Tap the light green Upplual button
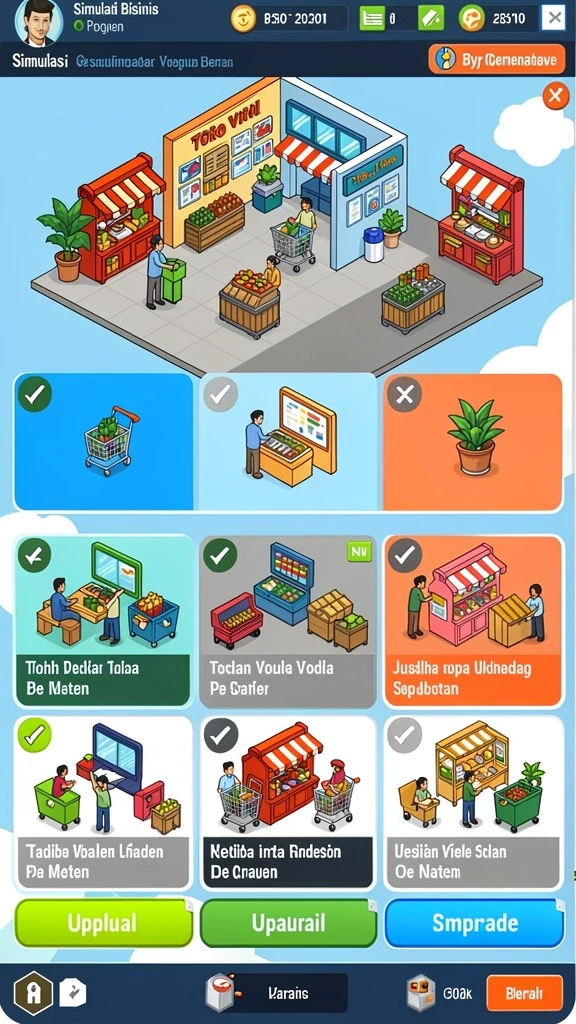576x1024 pixels. click(103, 923)
